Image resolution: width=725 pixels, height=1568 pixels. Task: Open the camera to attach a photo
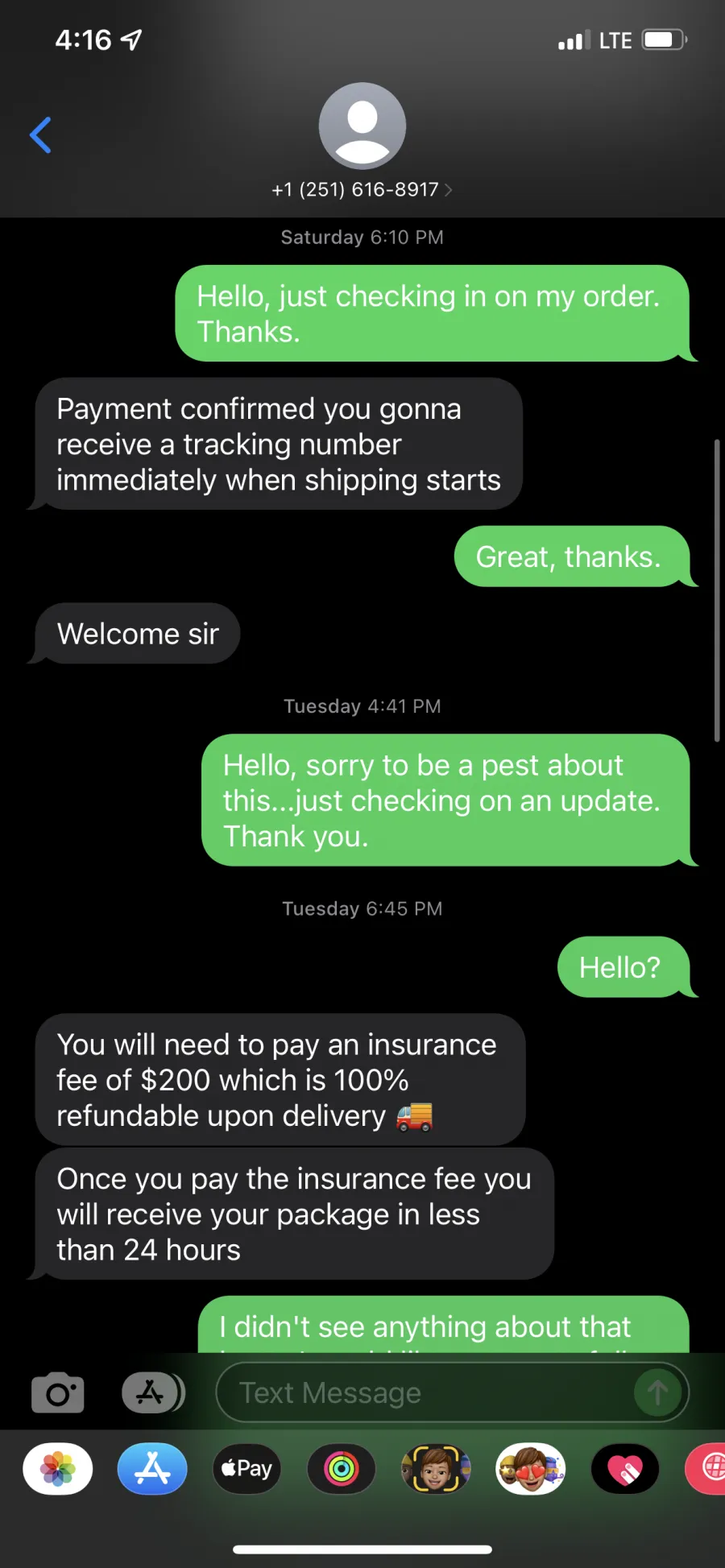tap(57, 1392)
